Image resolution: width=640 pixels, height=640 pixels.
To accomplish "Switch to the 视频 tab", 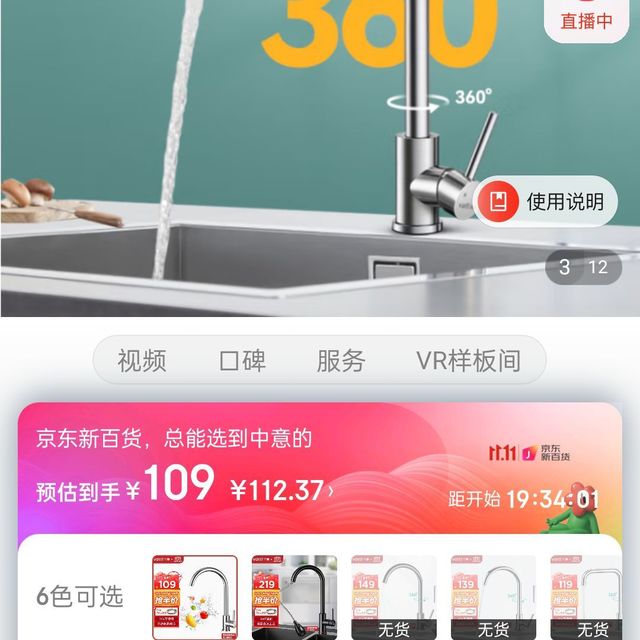I will pos(142,361).
